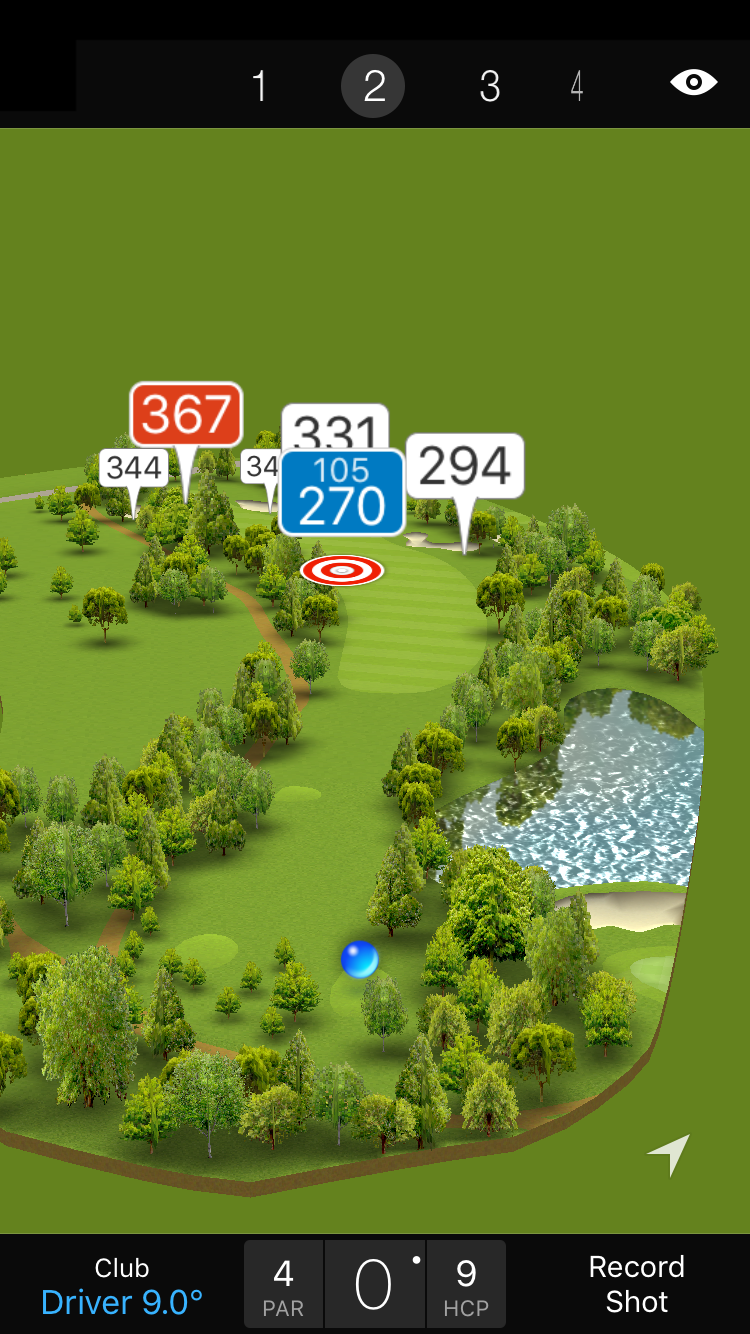Recenter map with location arrow
The height and width of the screenshot is (1334, 750).
[x=668, y=1154]
